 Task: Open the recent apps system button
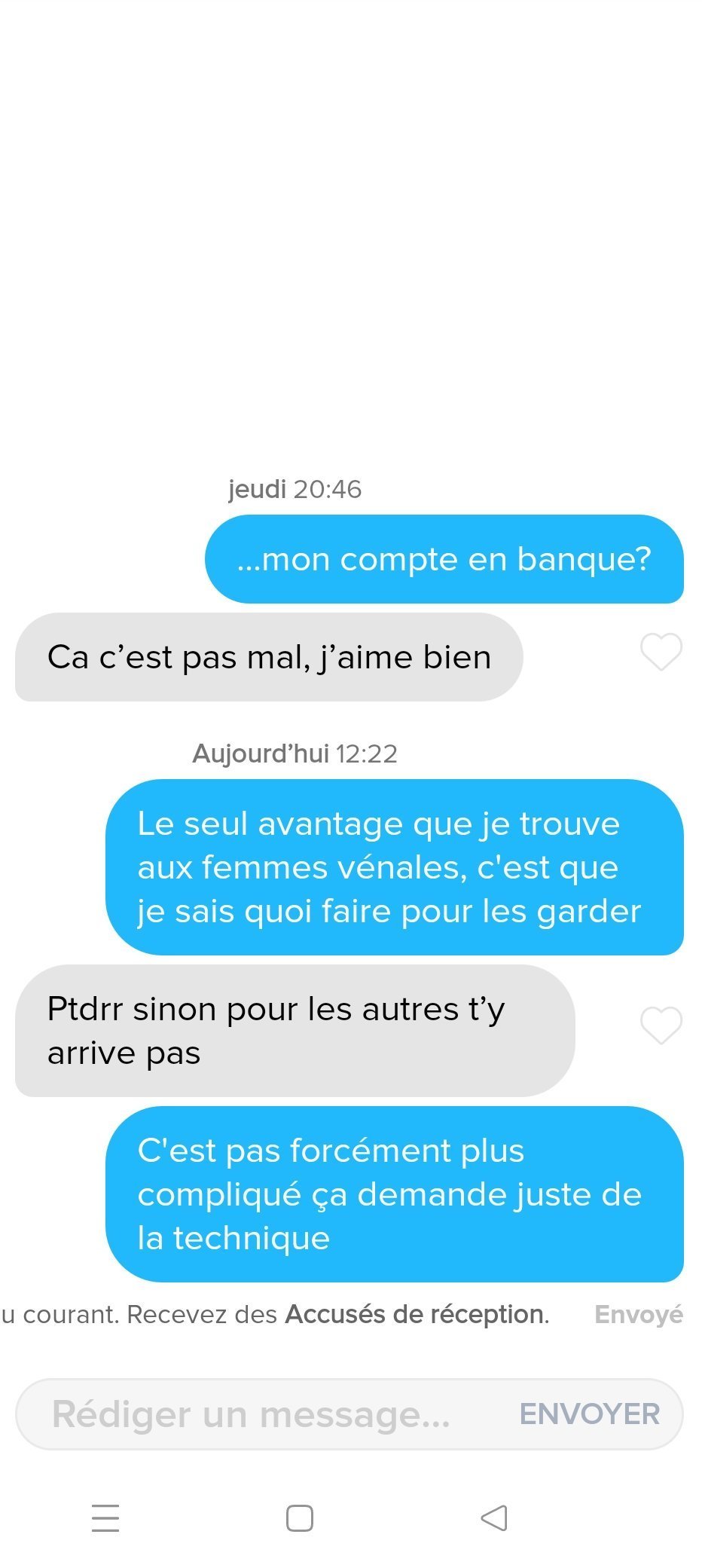[x=105, y=1518]
